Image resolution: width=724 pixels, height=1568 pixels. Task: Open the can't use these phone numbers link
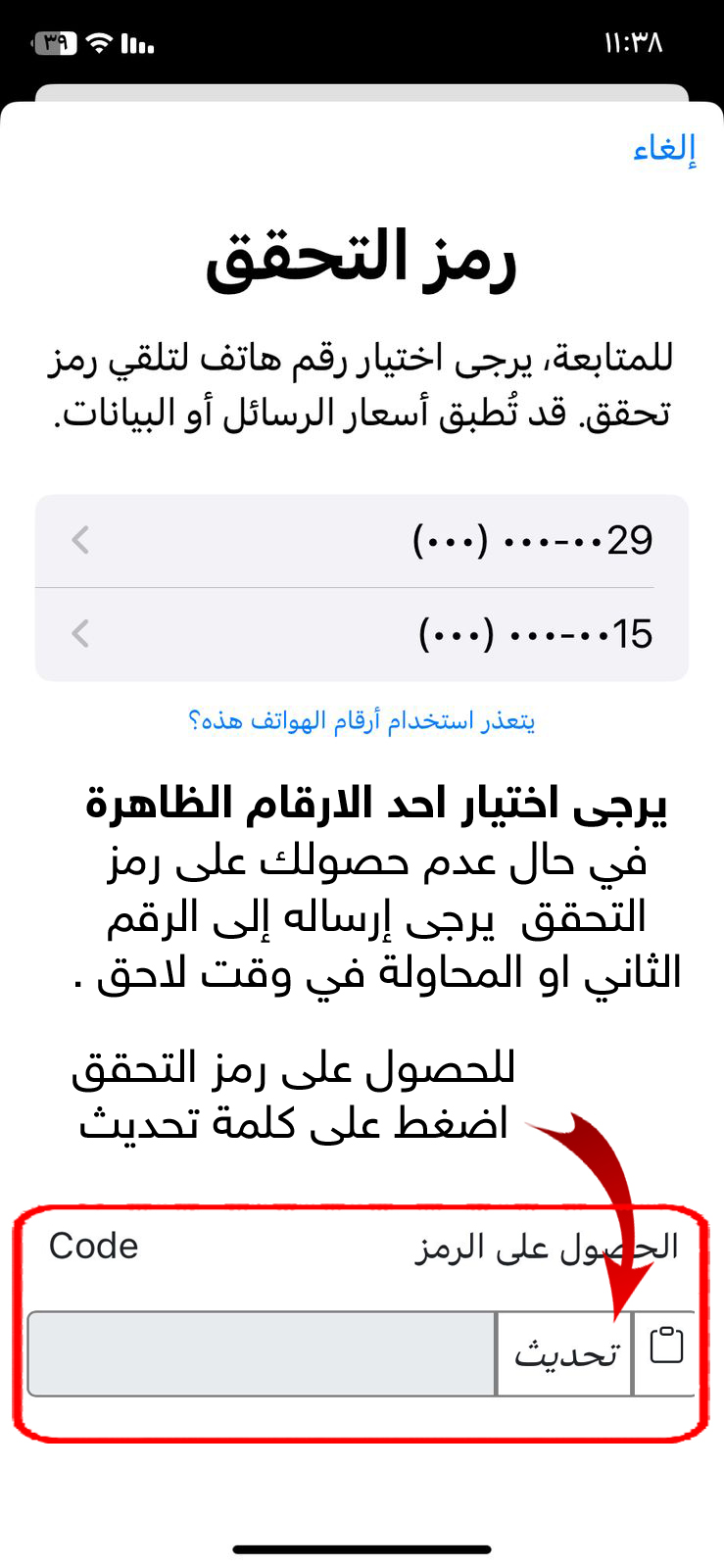tap(362, 722)
